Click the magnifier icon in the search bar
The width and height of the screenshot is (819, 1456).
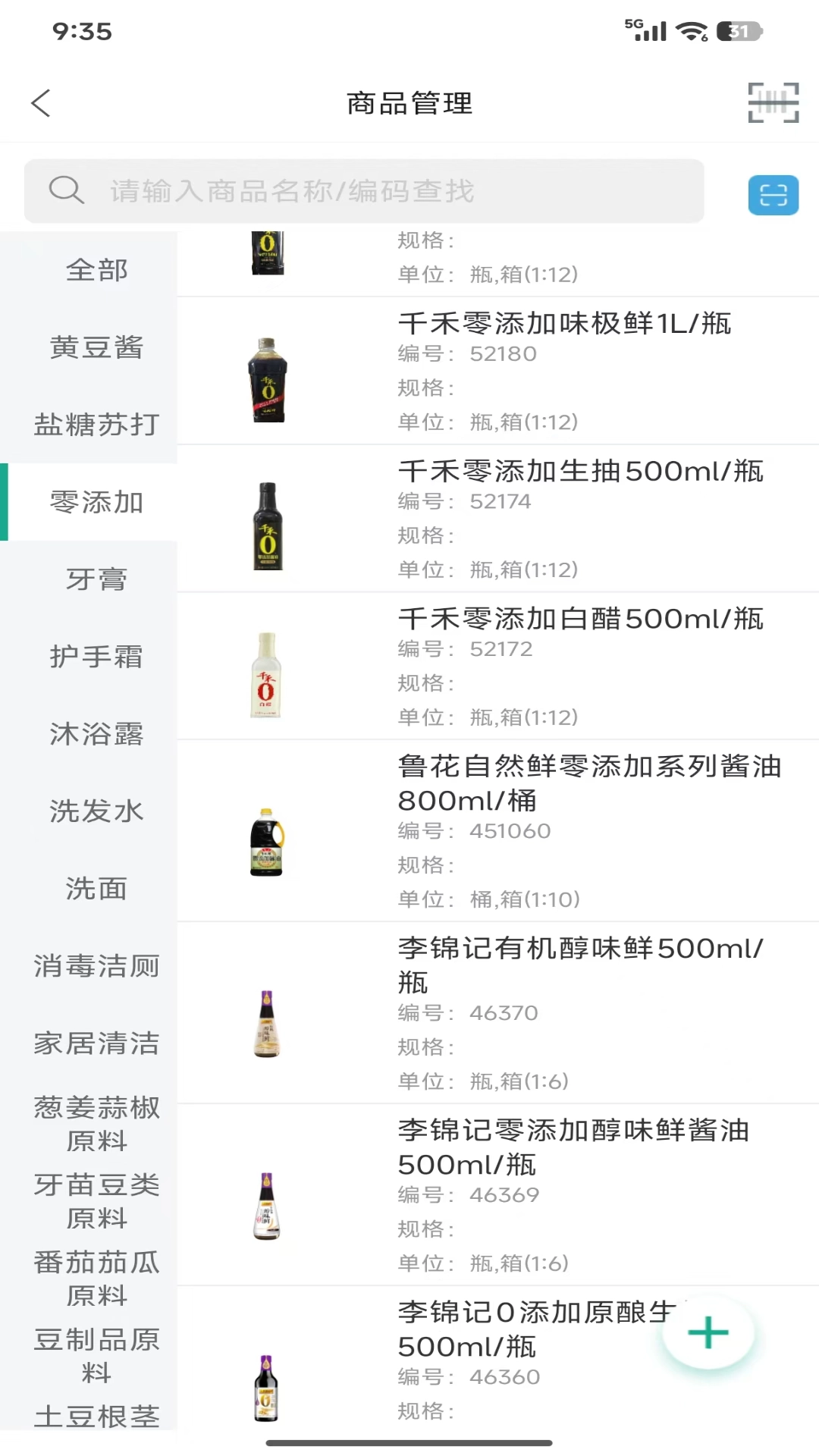tap(67, 190)
